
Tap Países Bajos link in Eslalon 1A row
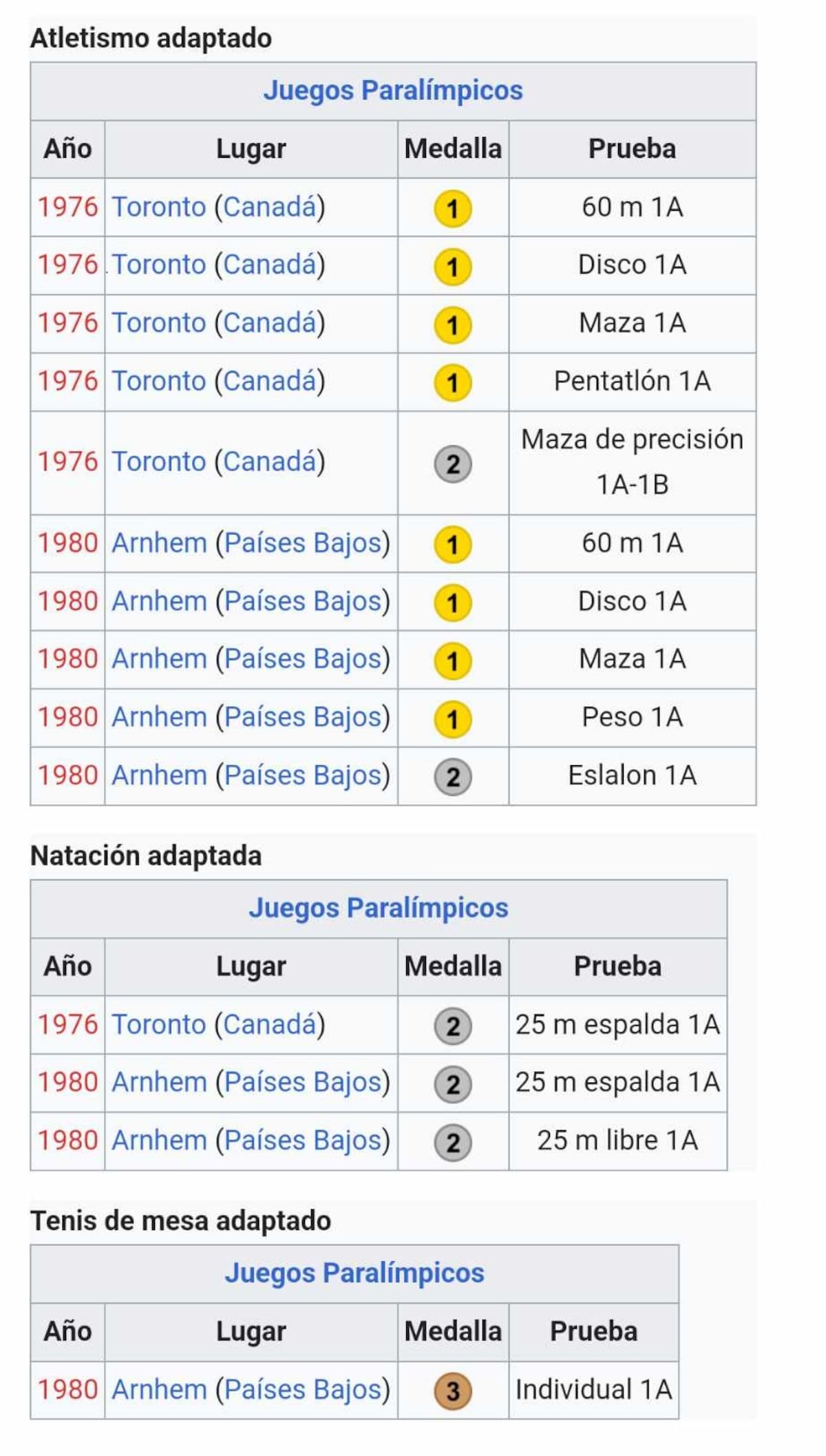coord(303,776)
